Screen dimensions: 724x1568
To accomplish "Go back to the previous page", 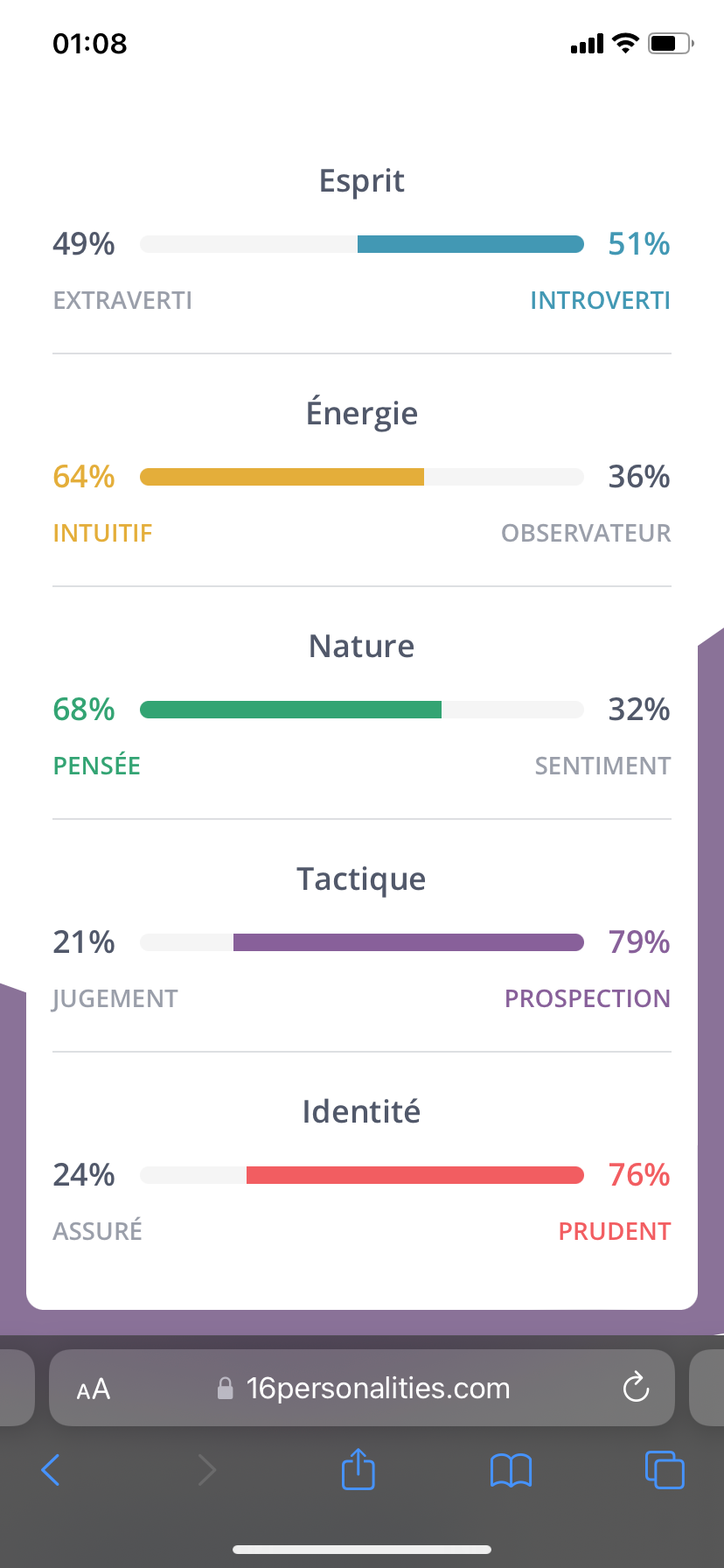I will (x=51, y=1470).
